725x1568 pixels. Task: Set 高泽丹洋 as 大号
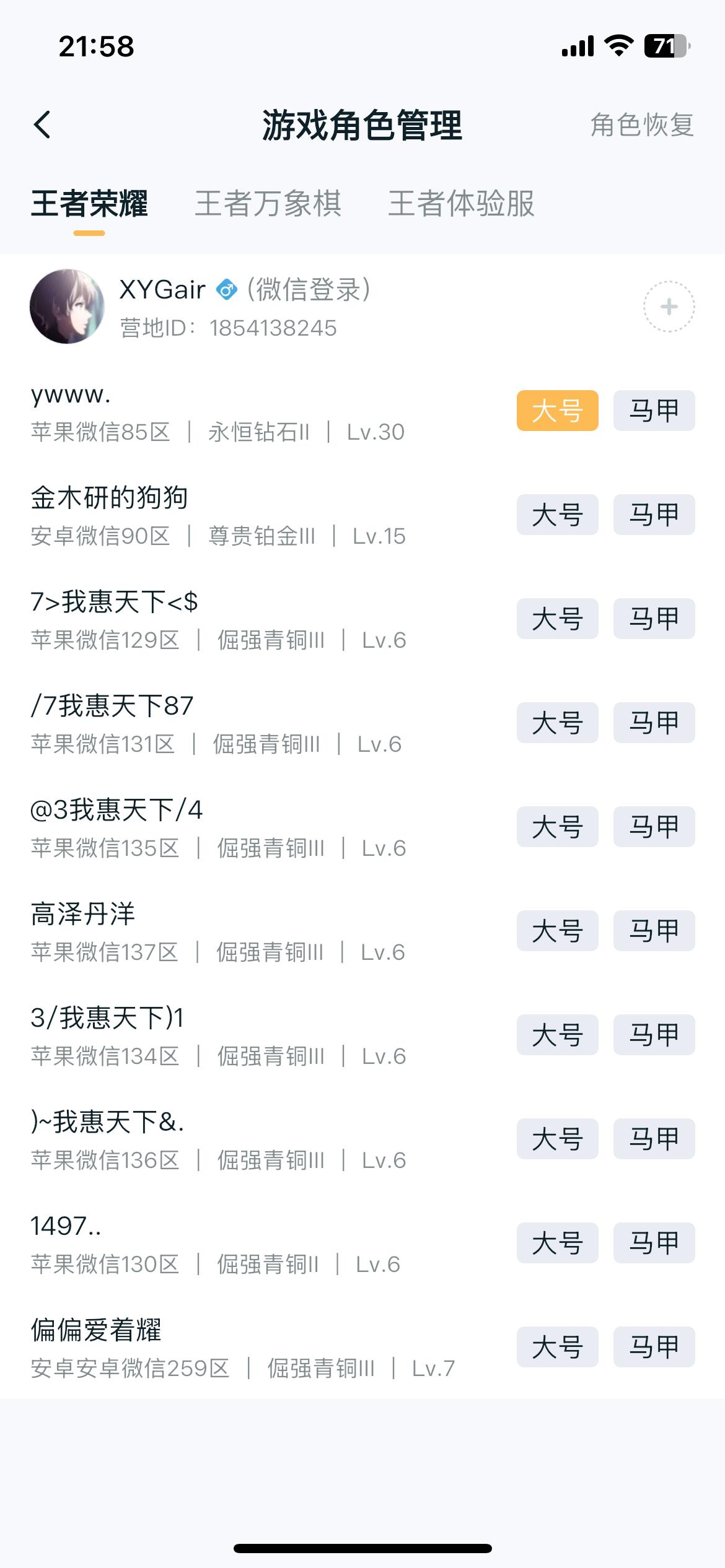coord(557,931)
